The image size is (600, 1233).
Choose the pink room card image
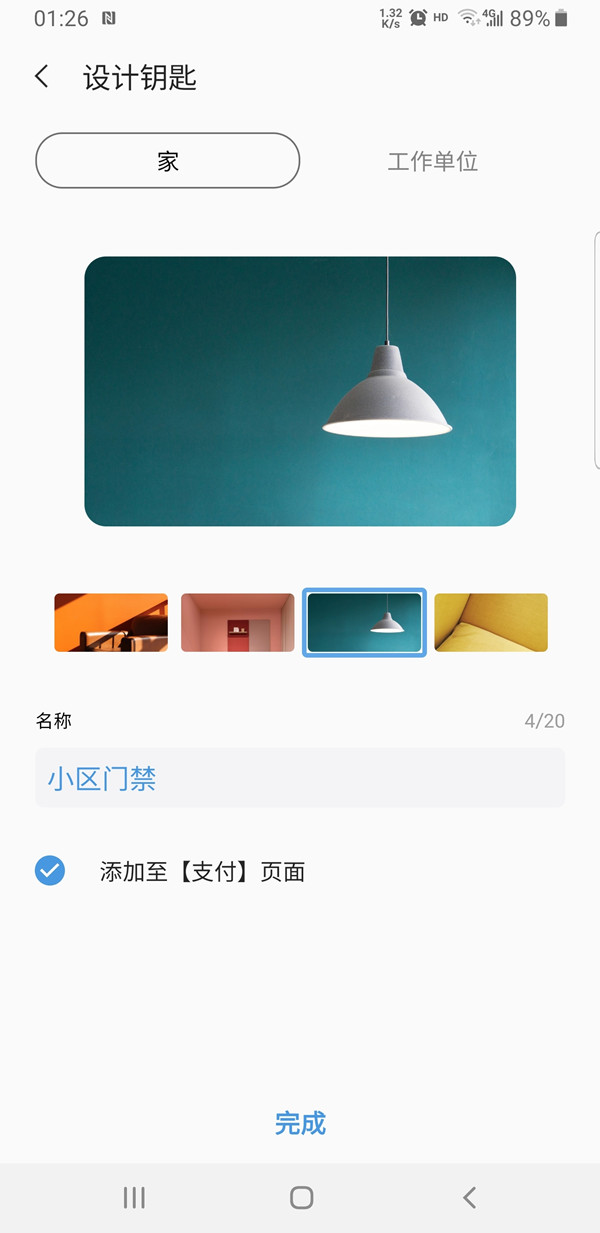(238, 623)
